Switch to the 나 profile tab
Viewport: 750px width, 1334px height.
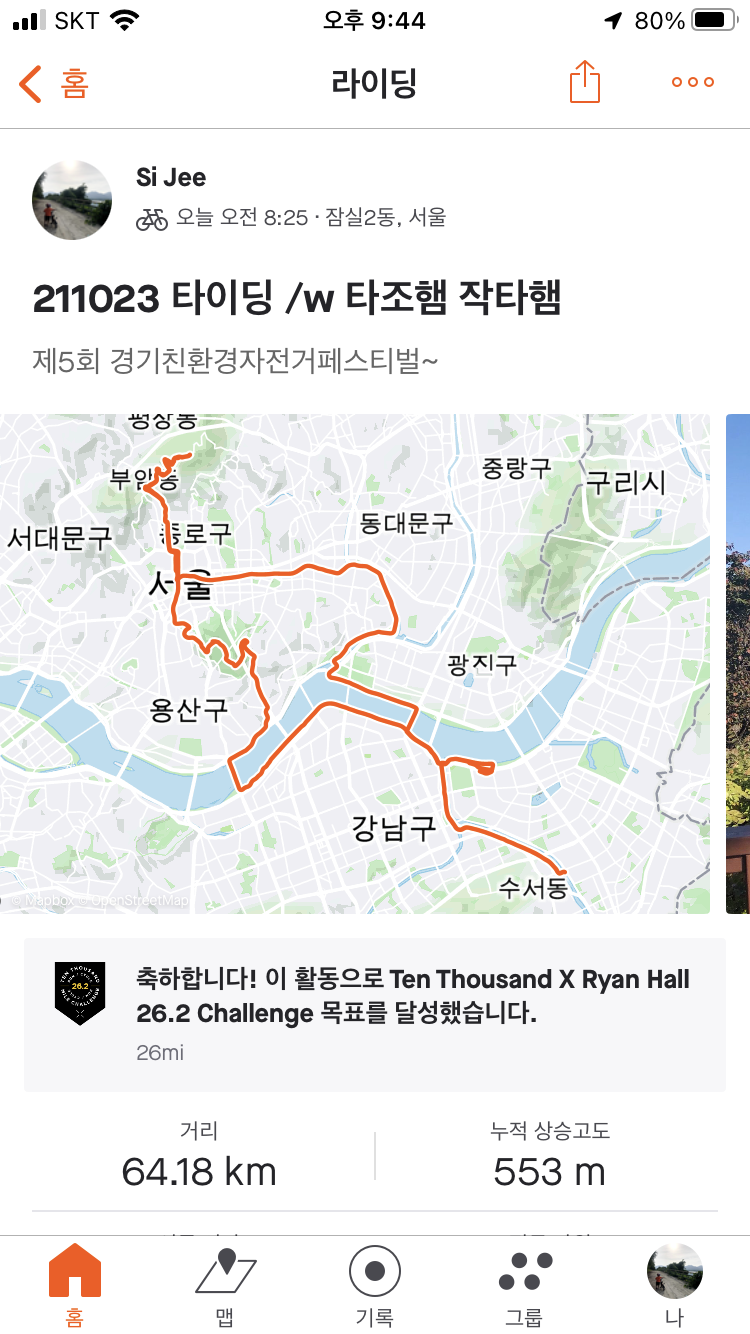675,1284
